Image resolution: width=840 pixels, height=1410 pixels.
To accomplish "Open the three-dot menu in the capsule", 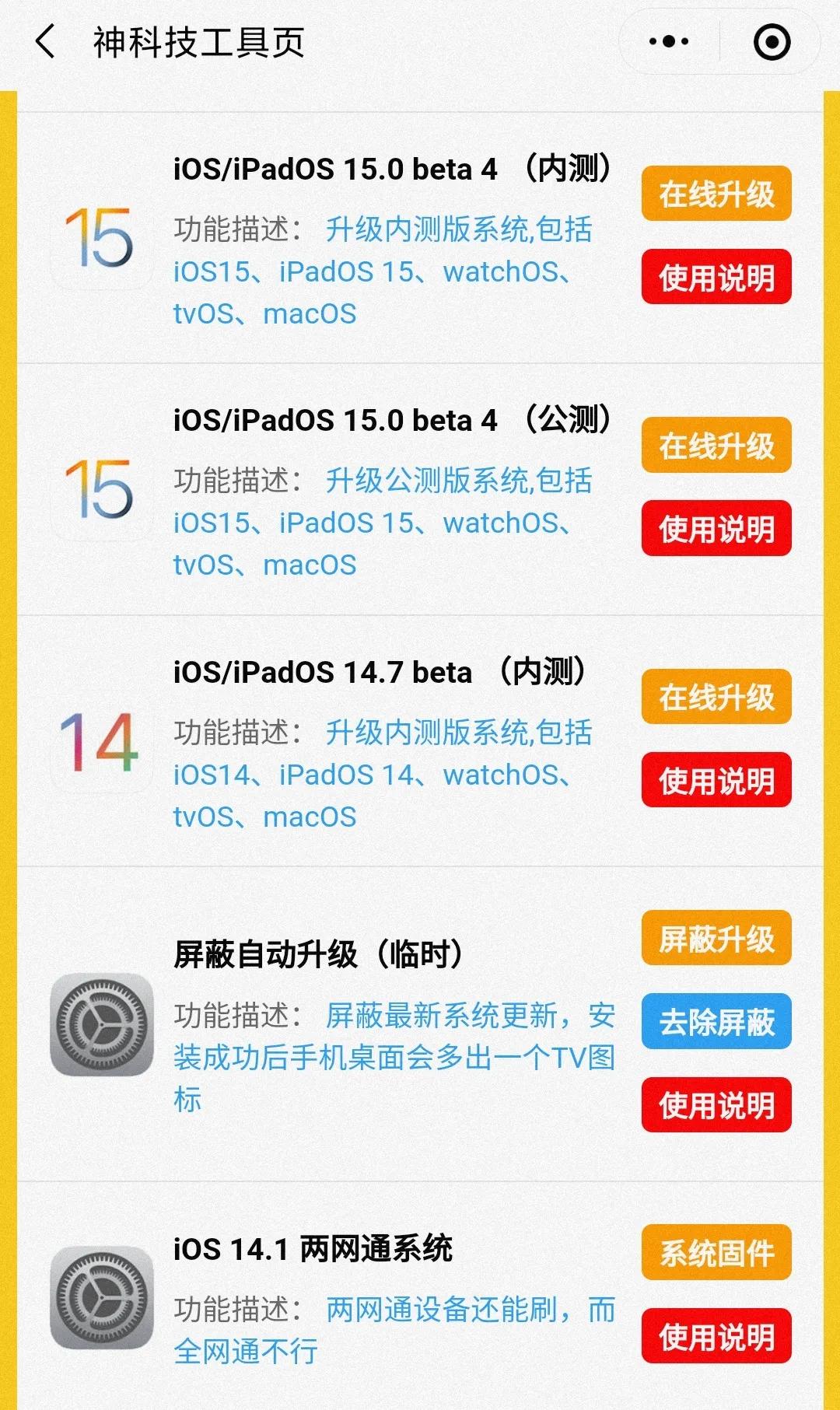I will point(667,43).
